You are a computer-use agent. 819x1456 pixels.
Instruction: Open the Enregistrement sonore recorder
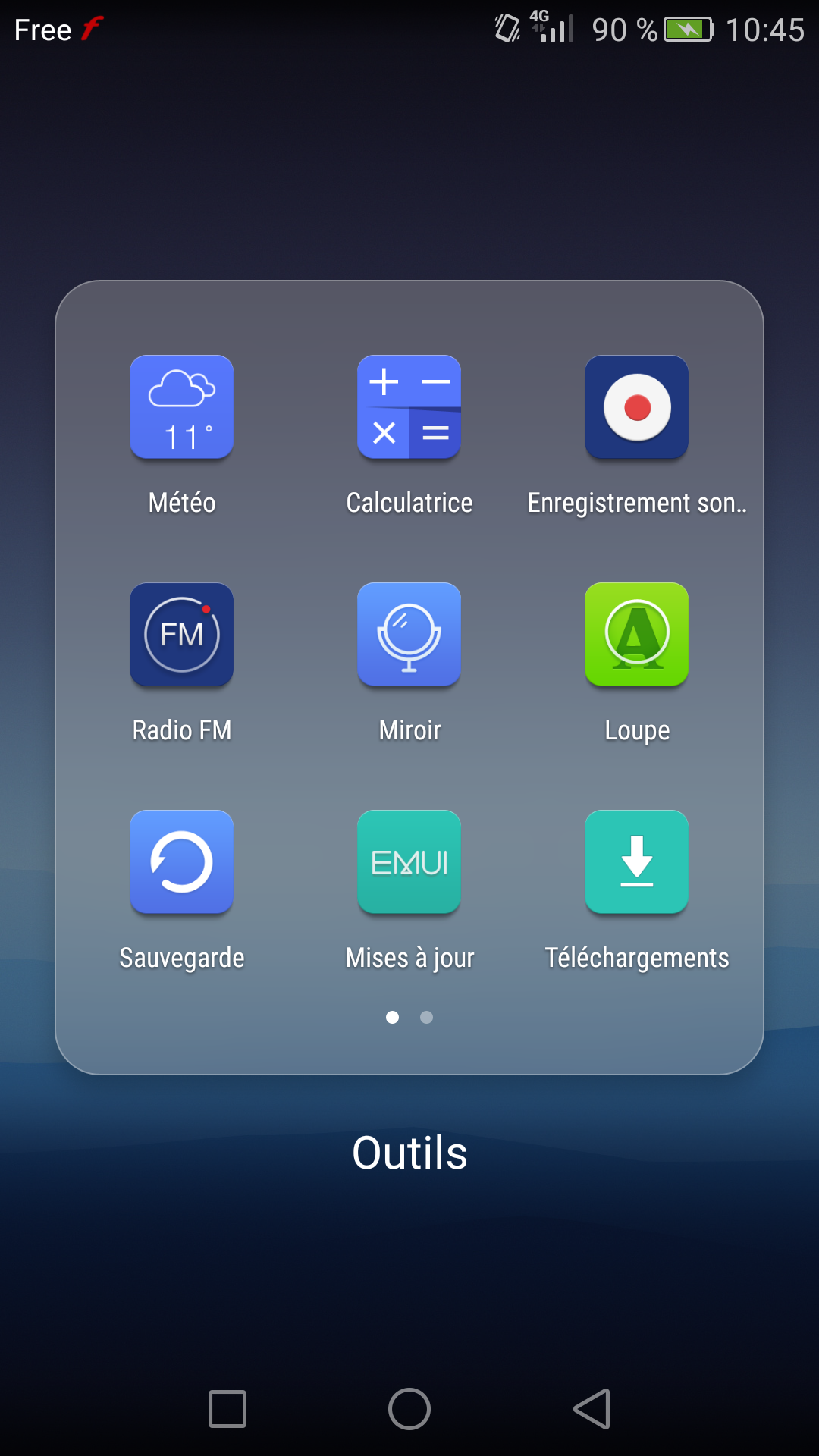[636, 407]
